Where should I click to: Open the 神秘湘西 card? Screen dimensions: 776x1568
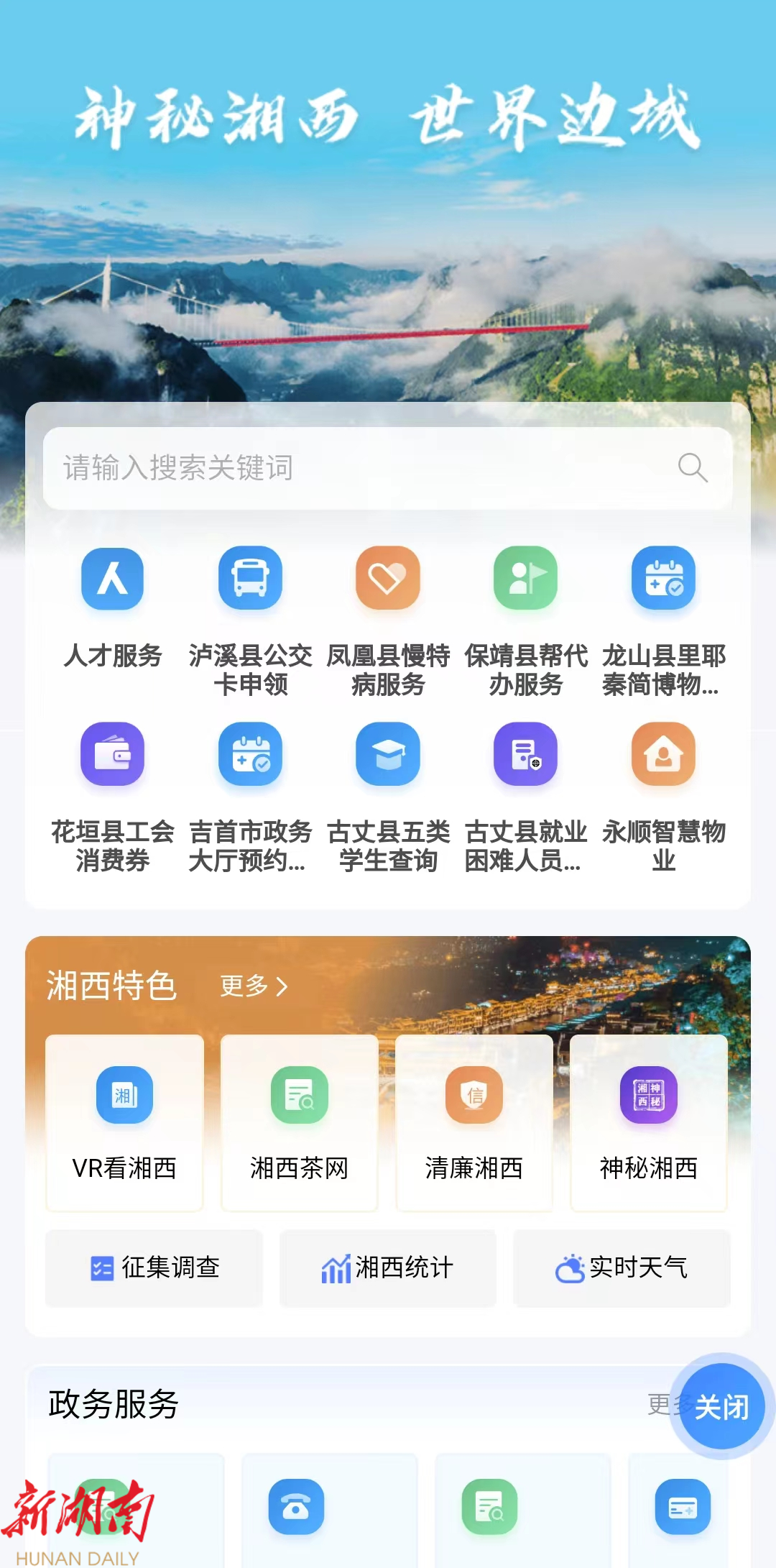click(648, 1123)
